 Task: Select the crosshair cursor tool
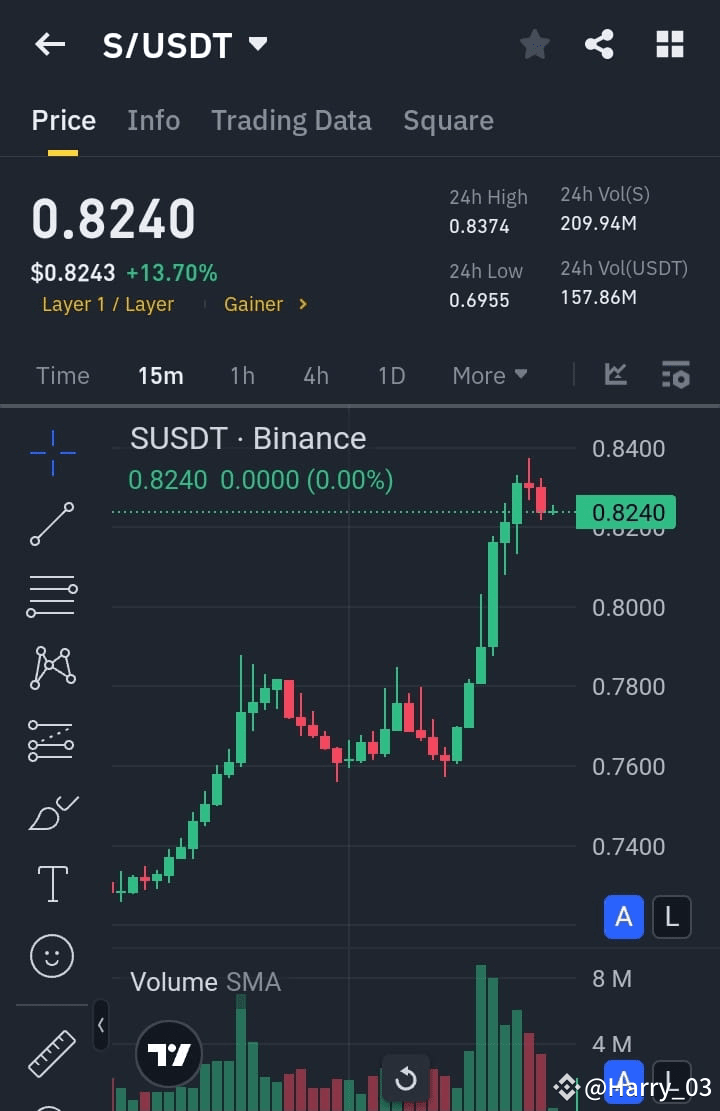tap(51, 452)
